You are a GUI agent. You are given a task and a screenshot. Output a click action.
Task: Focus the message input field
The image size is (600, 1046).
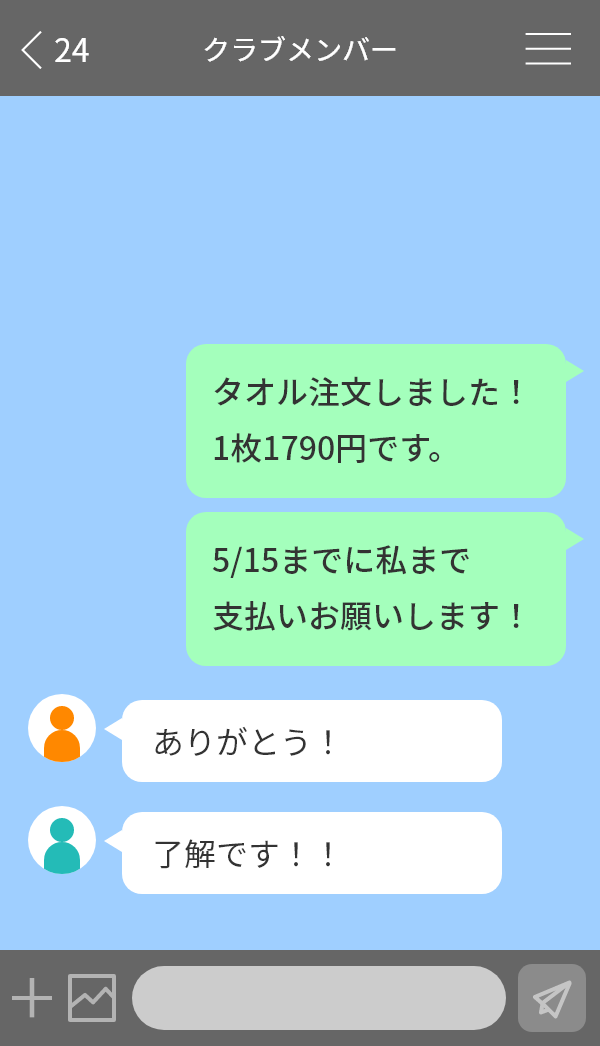pyautogui.click(x=319, y=998)
